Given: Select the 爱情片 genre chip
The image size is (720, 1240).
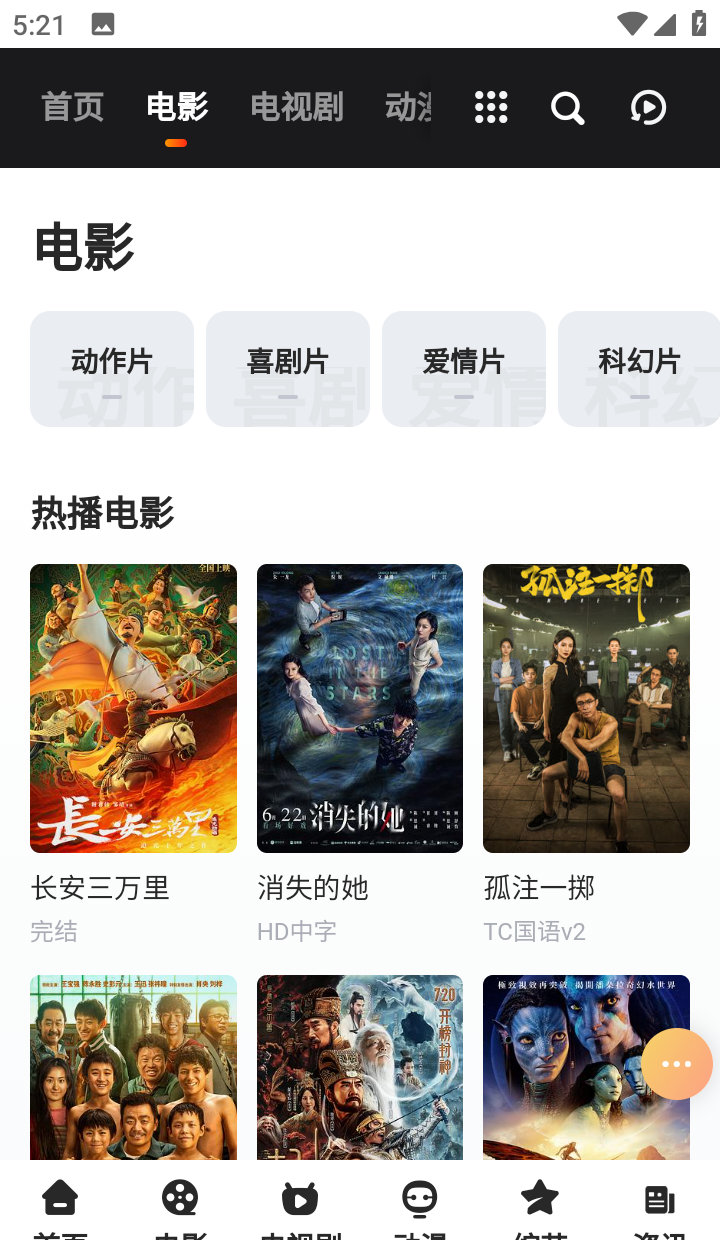Looking at the screenshot, I should point(464,368).
